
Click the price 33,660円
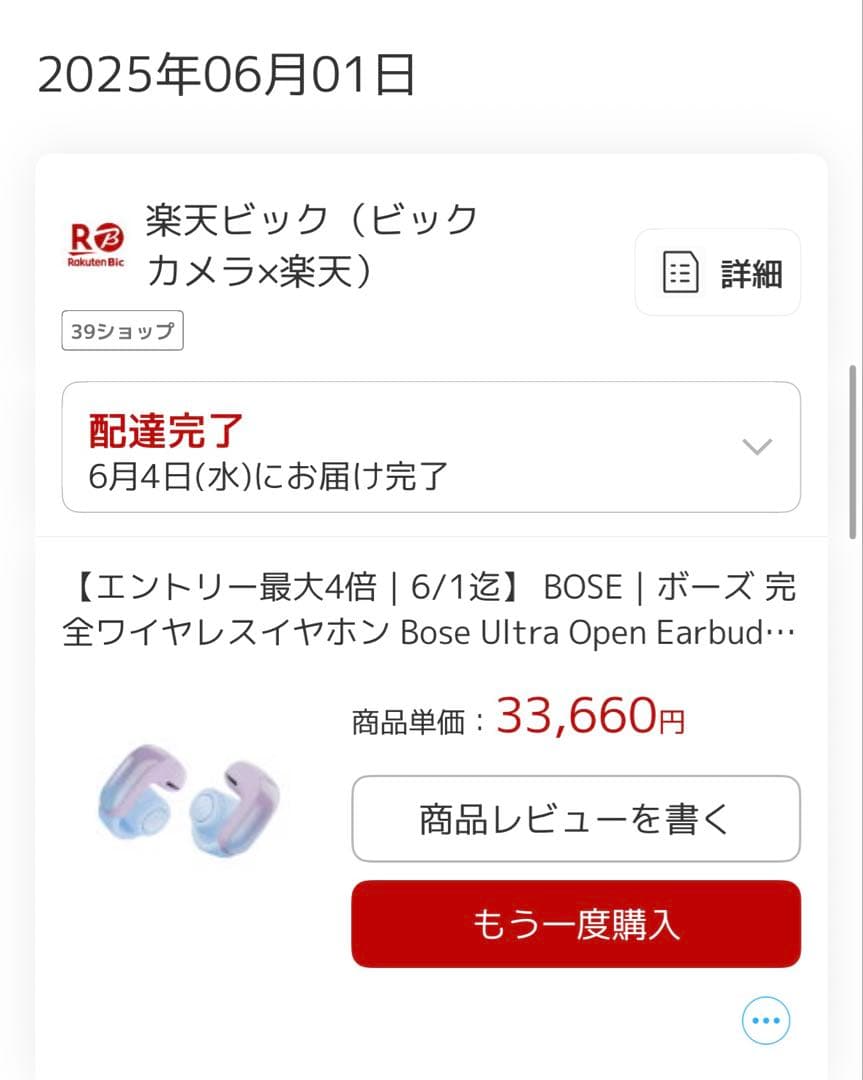(590, 716)
